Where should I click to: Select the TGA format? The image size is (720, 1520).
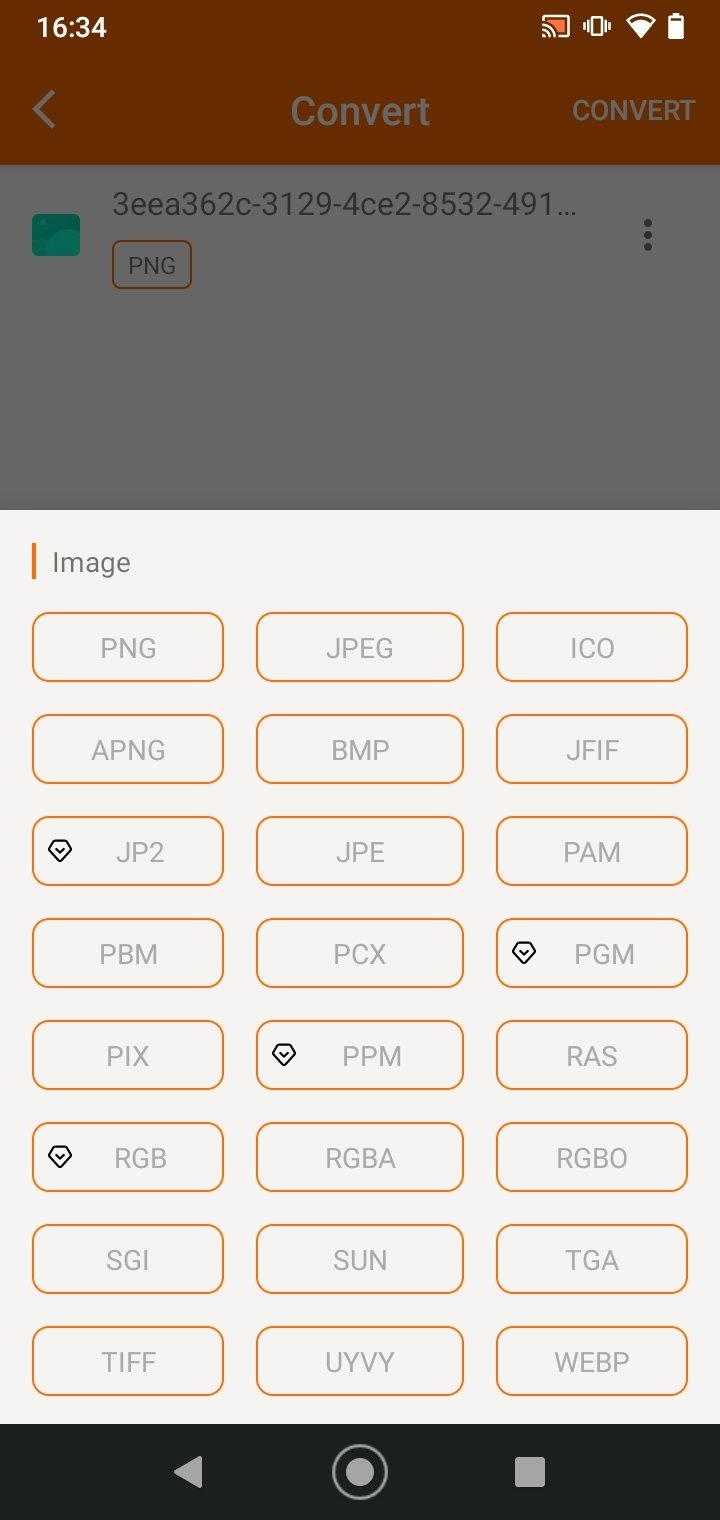pyautogui.click(x=592, y=1259)
